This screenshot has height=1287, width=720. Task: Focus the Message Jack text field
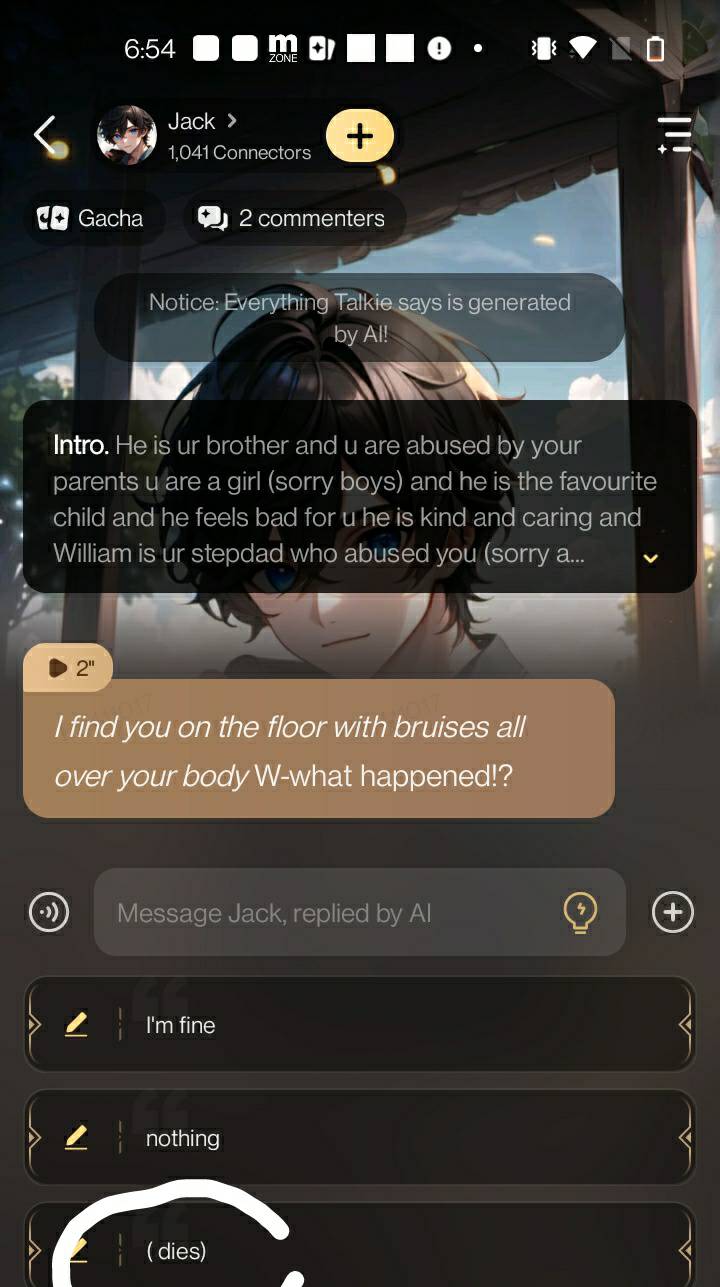point(330,912)
